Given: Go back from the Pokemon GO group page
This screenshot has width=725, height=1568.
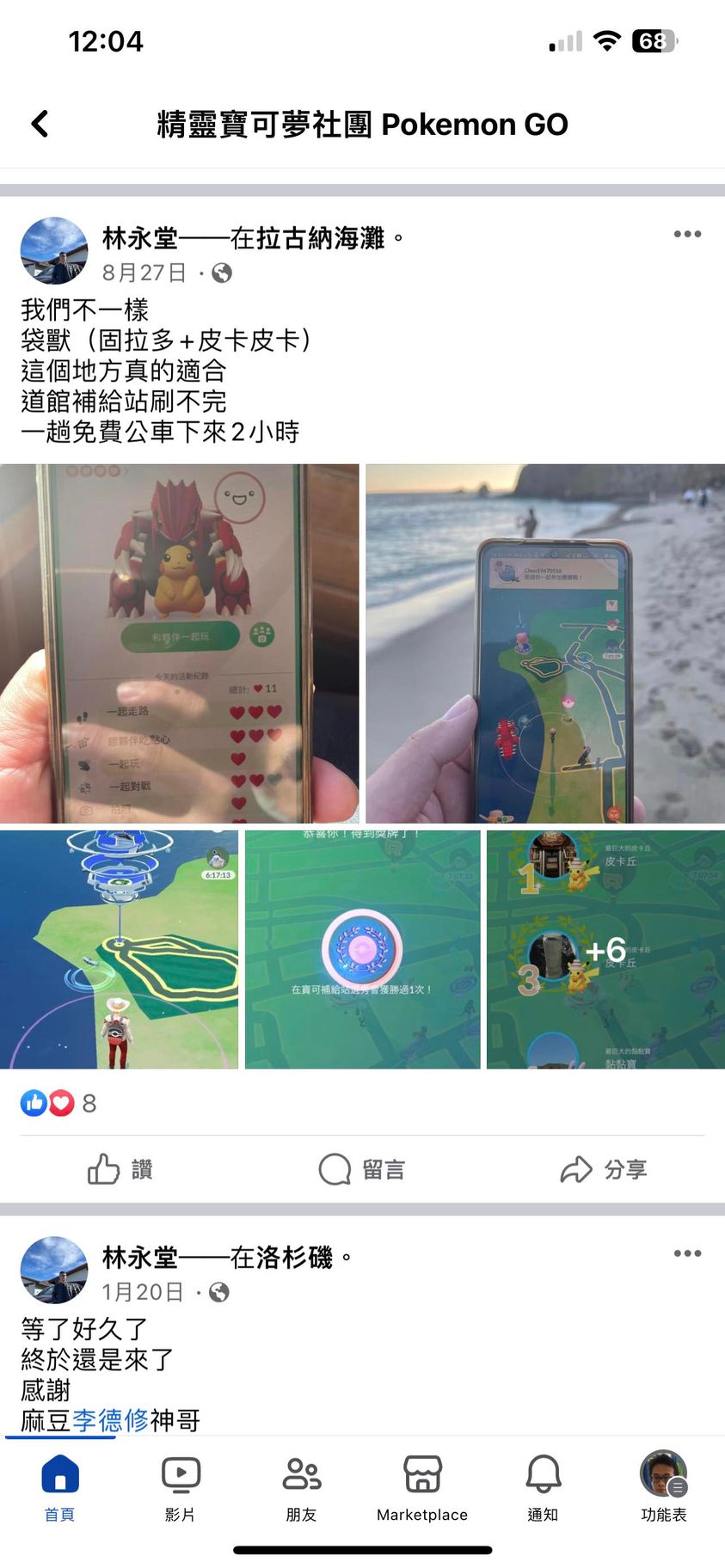Looking at the screenshot, I should tap(40, 124).
